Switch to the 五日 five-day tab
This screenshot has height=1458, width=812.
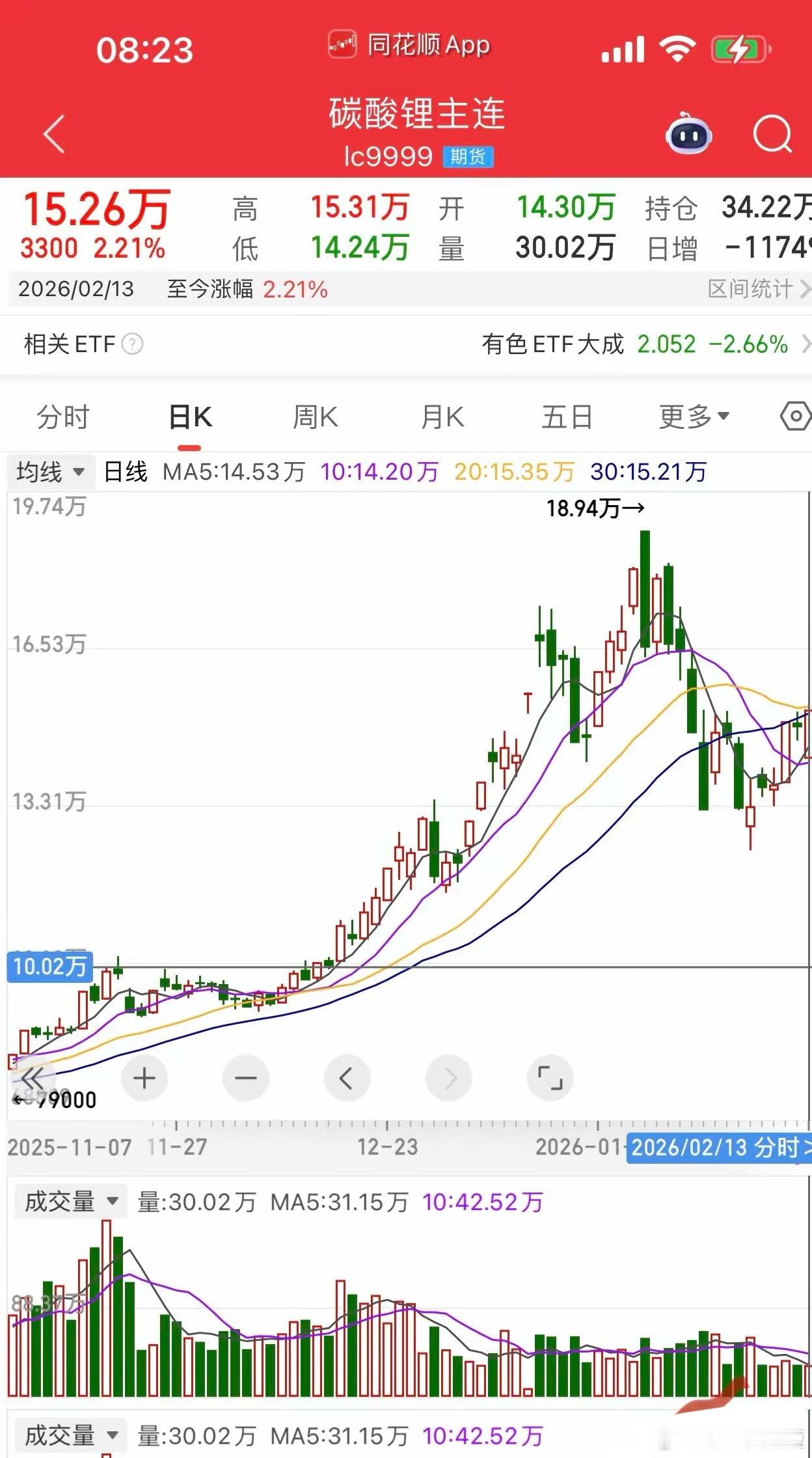pyautogui.click(x=567, y=417)
